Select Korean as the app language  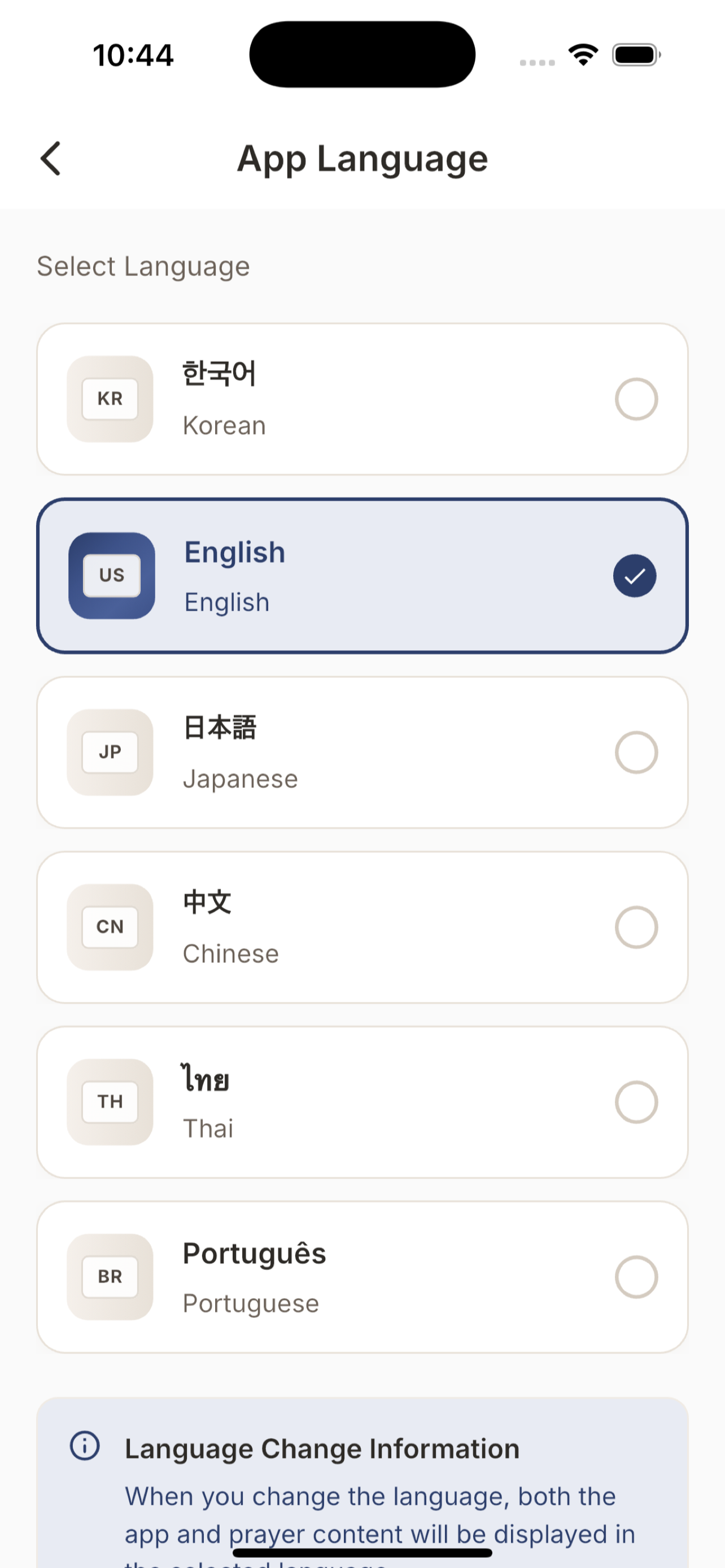pyautogui.click(x=362, y=399)
